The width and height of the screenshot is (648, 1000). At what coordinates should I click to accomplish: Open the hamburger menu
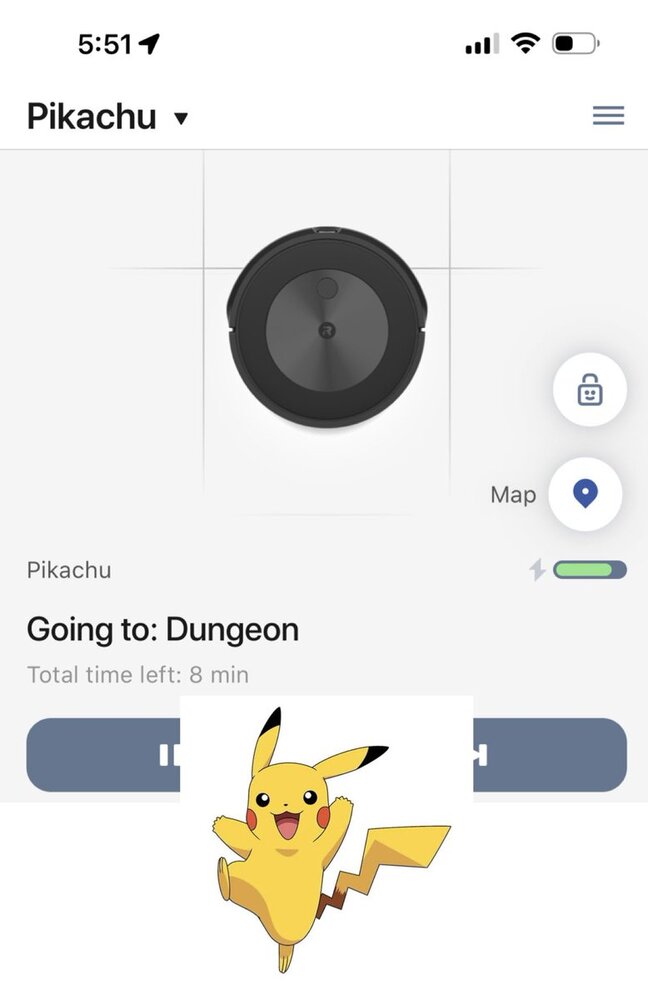pyautogui.click(x=608, y=116)
